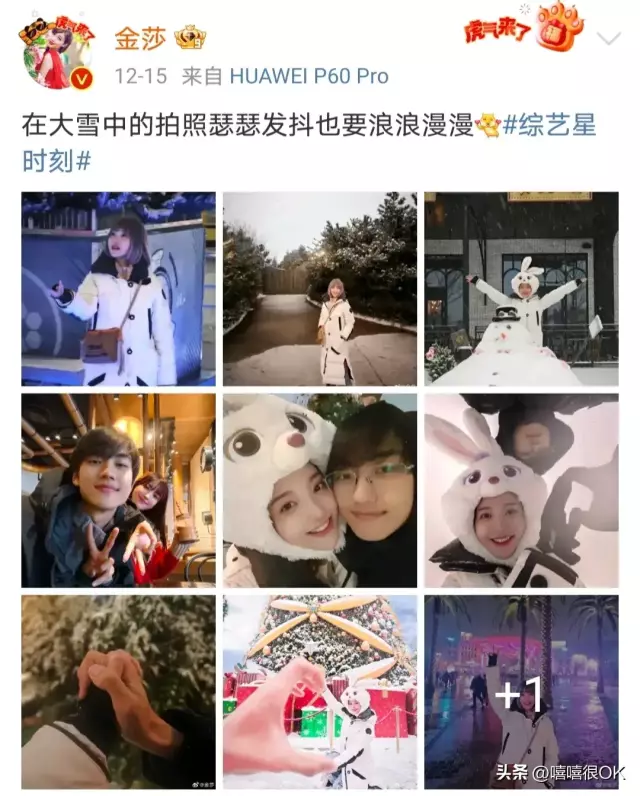View cafe selfie with peace sign

[x=118, y=490]
